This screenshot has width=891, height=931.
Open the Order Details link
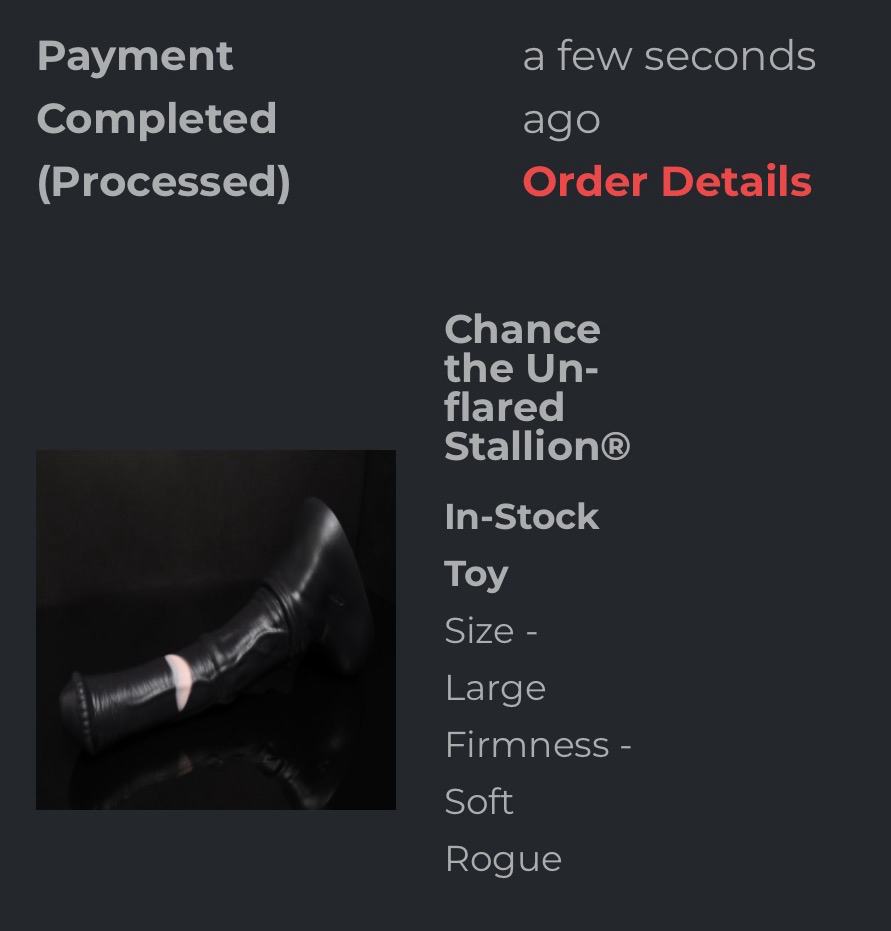(666, 182)
